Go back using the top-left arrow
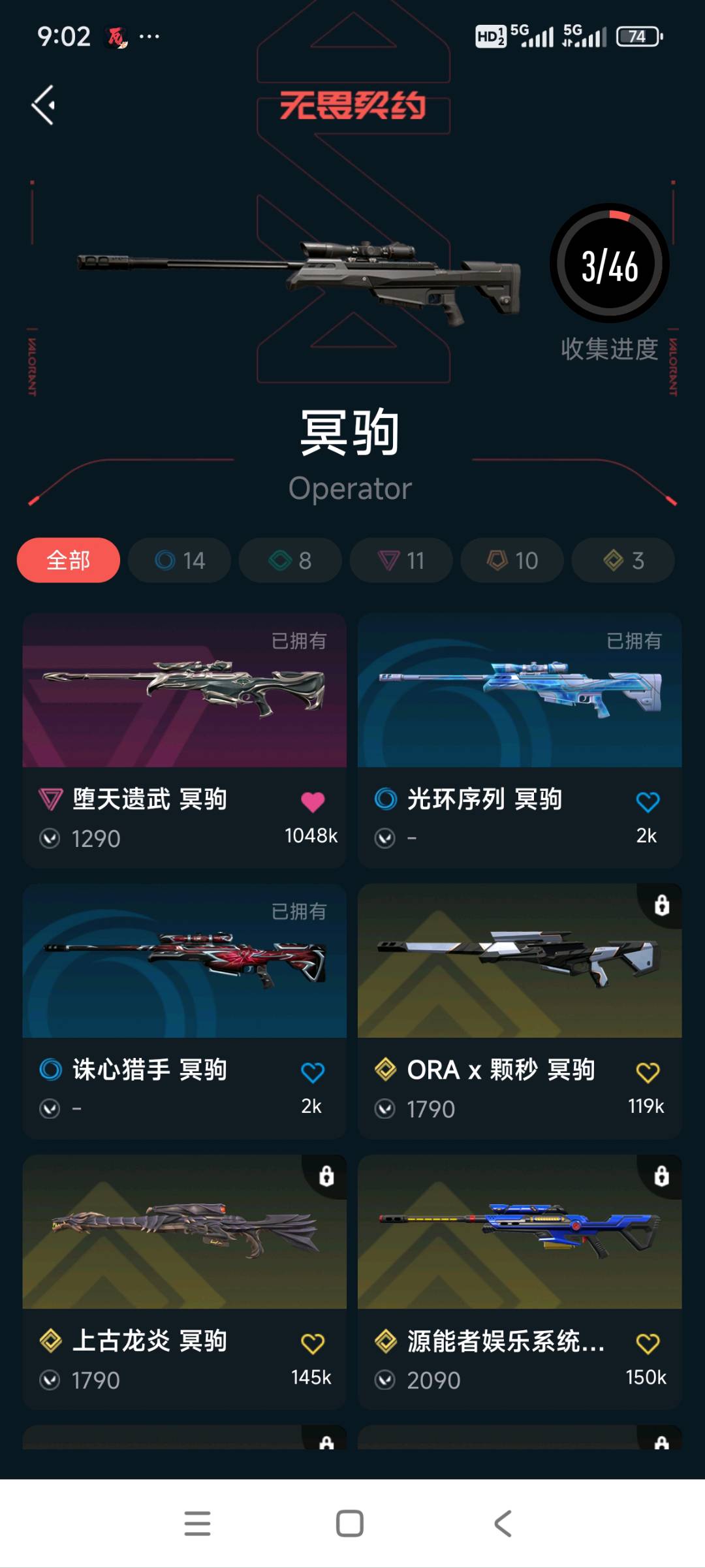The image size is (705, 1568). (43, 105)
